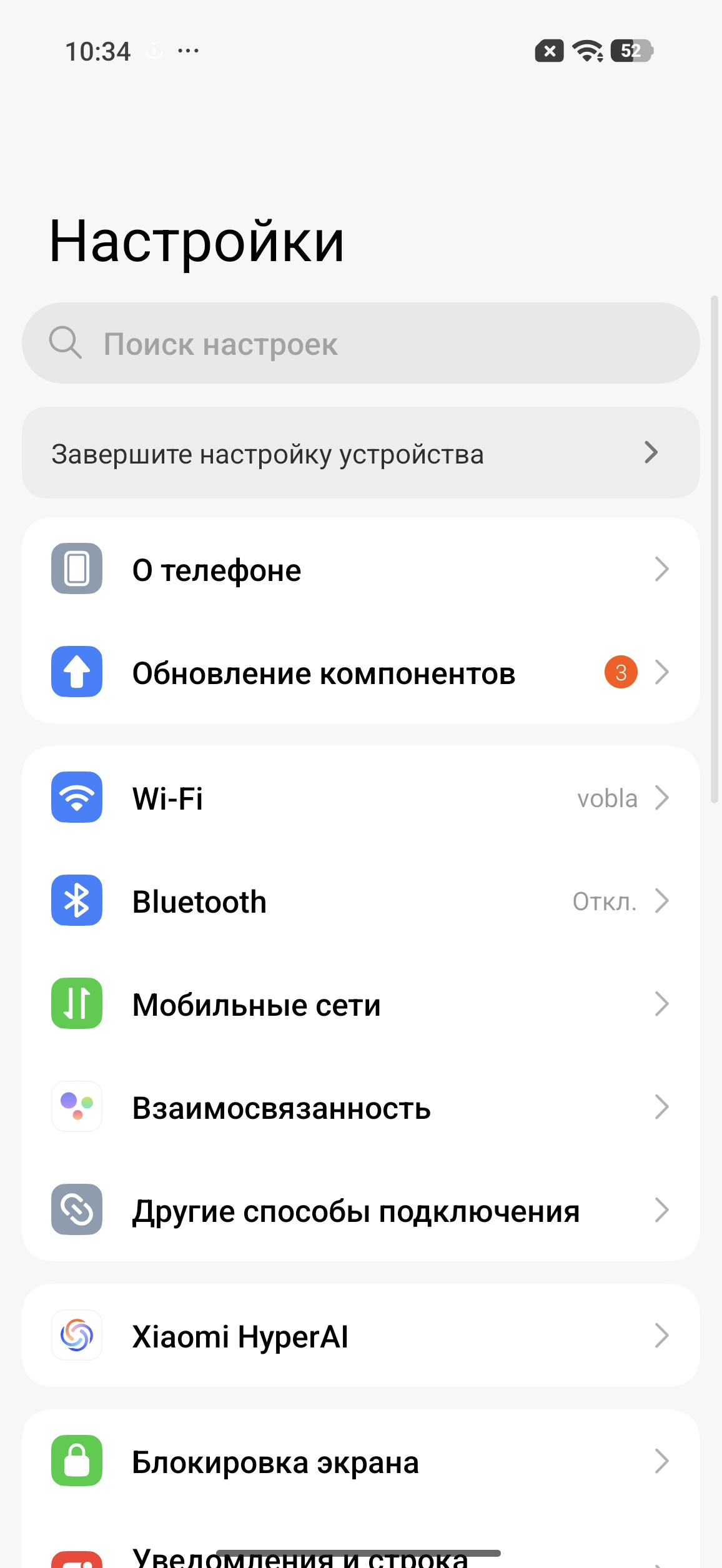
Task: Open Обновление компонентов row
Action: click(x=361, y=672)
